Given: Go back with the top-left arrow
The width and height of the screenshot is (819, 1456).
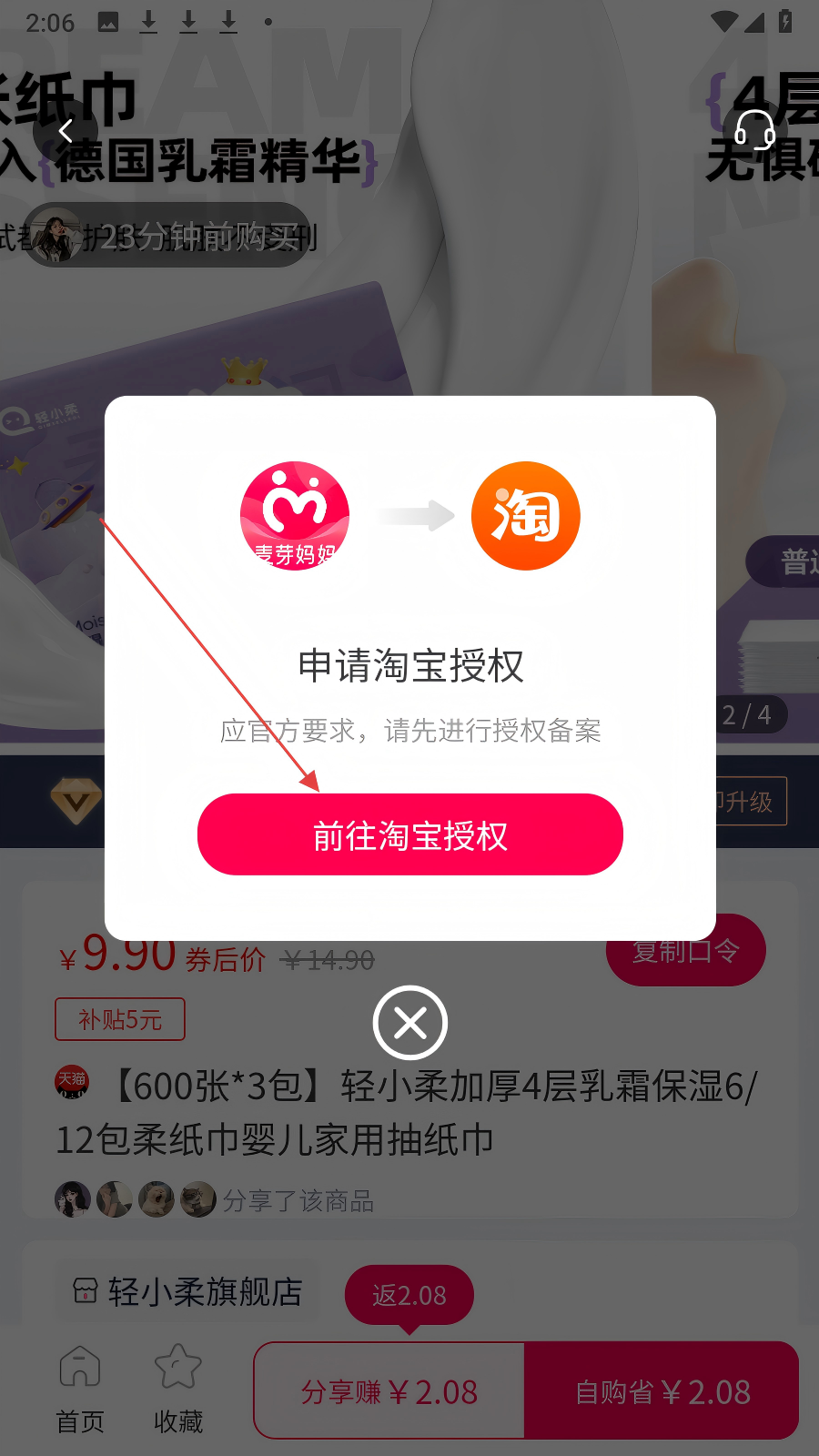Looking at the screenshot, I should (x=66, y=132).
